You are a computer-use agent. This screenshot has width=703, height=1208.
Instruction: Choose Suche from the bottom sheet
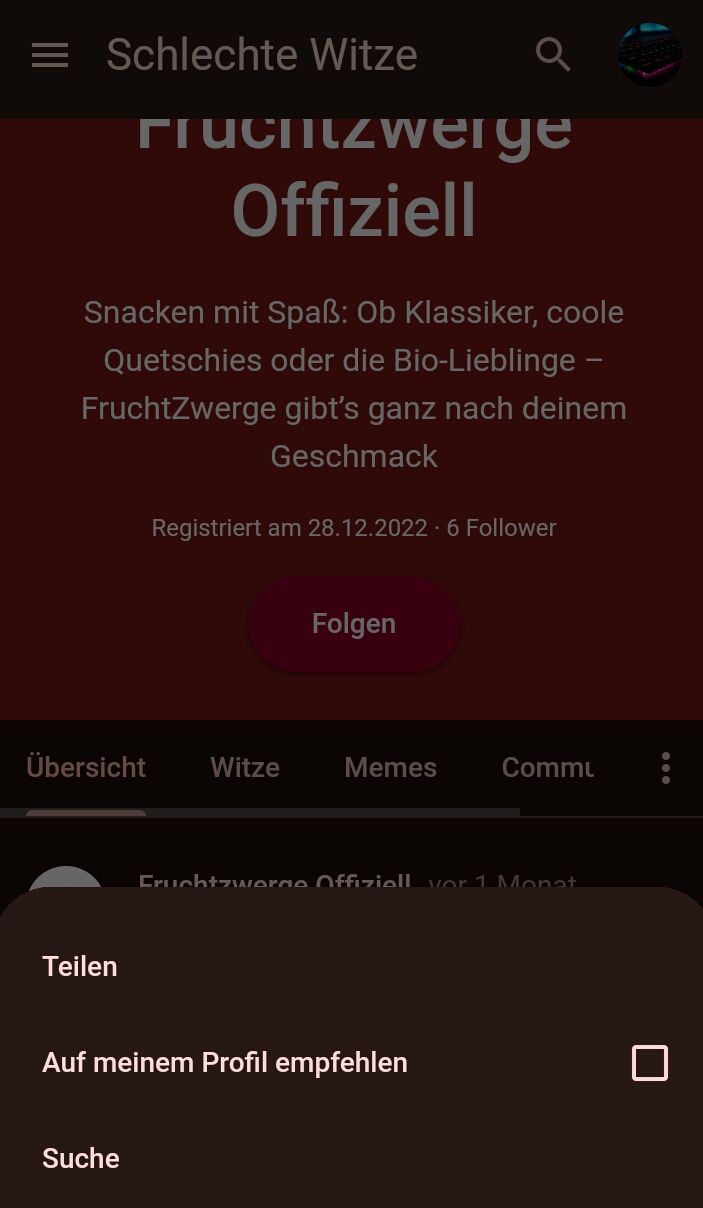(81, 1158)
